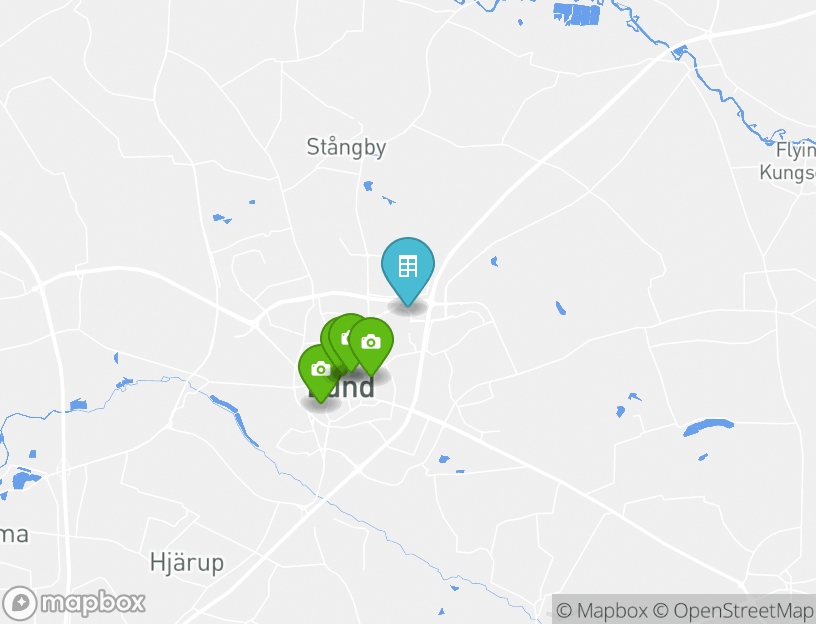The width and height of the screenshot is (816, 624).
Task: Open the blue building marker on the map
Action: tap(408, 267)
